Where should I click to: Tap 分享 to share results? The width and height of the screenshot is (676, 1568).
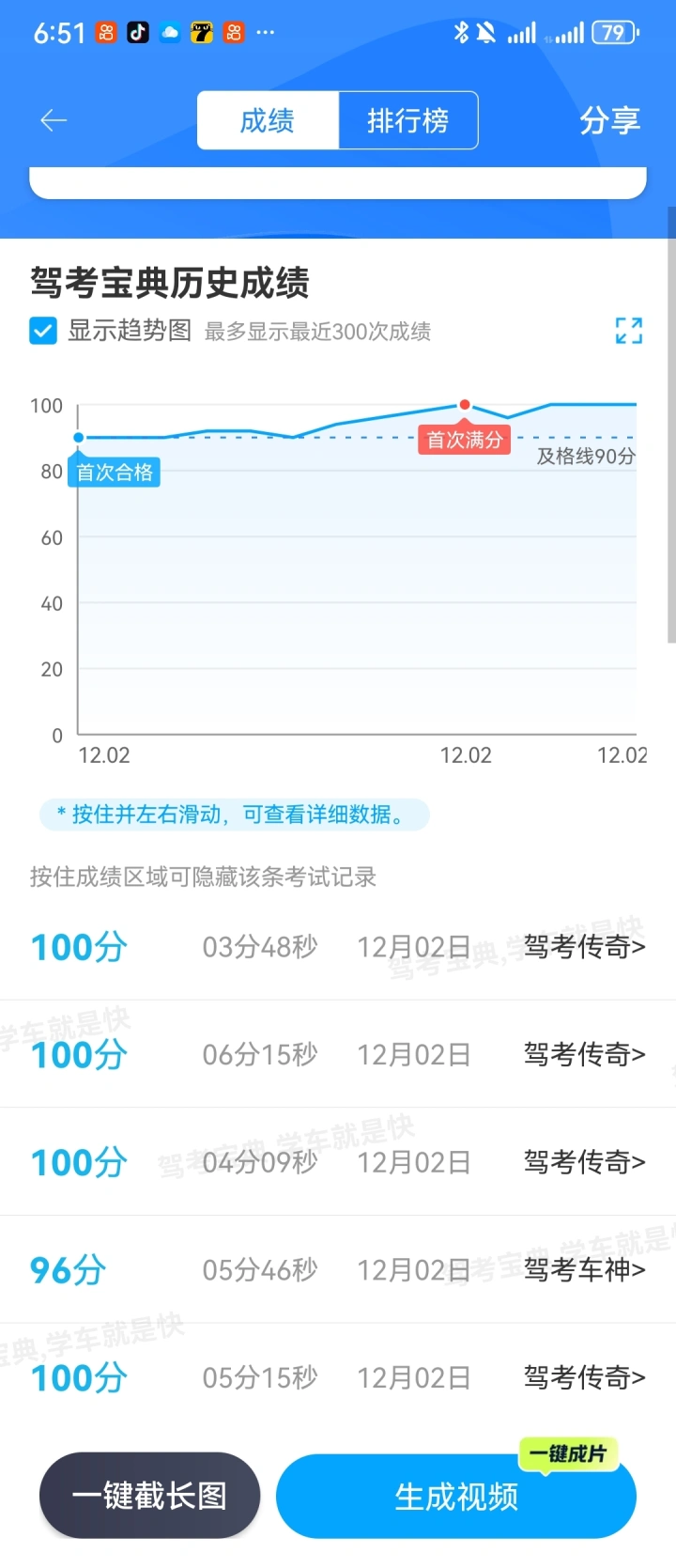point(609,120)
